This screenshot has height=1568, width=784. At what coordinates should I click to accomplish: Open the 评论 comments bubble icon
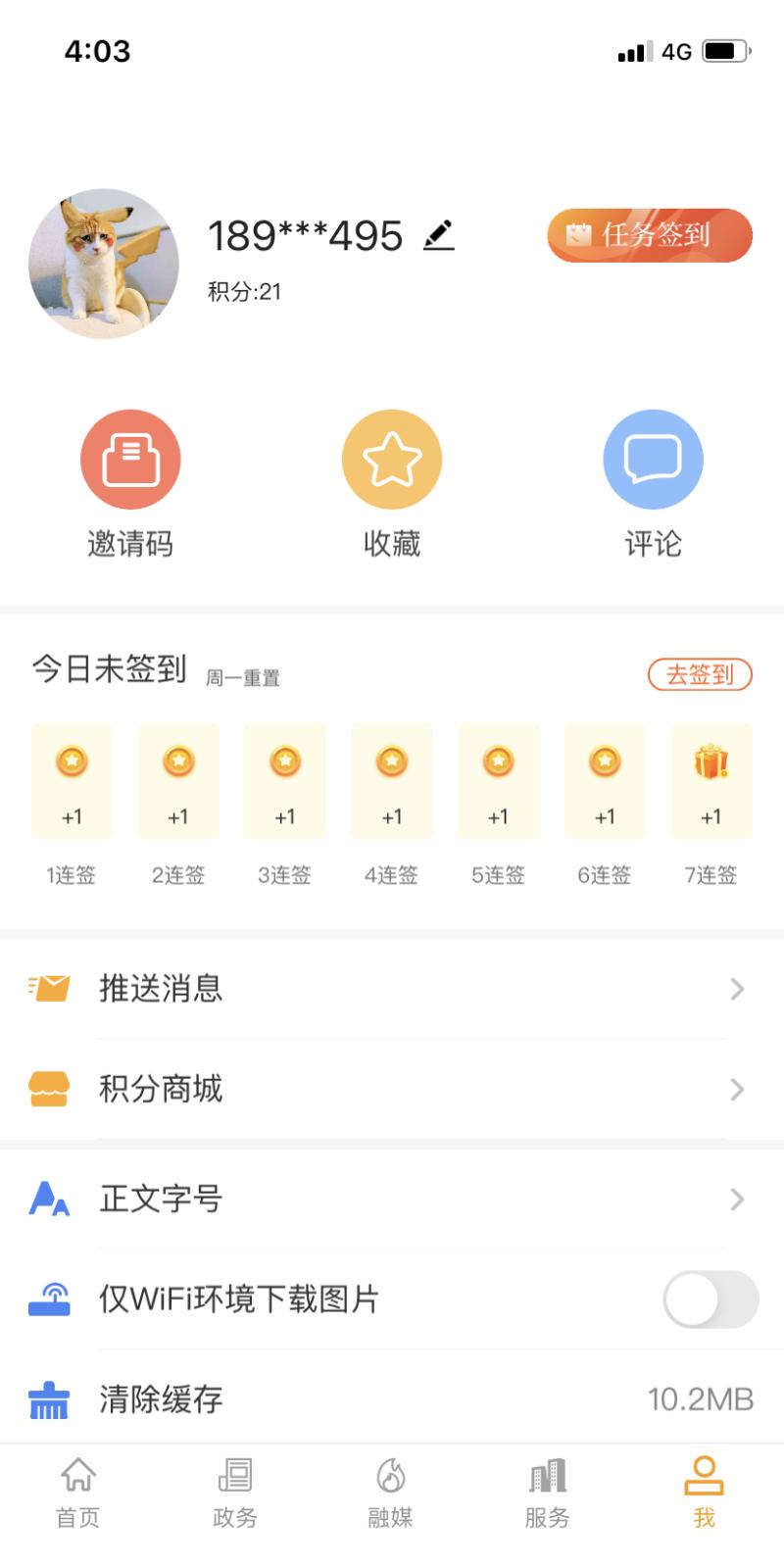653,459
